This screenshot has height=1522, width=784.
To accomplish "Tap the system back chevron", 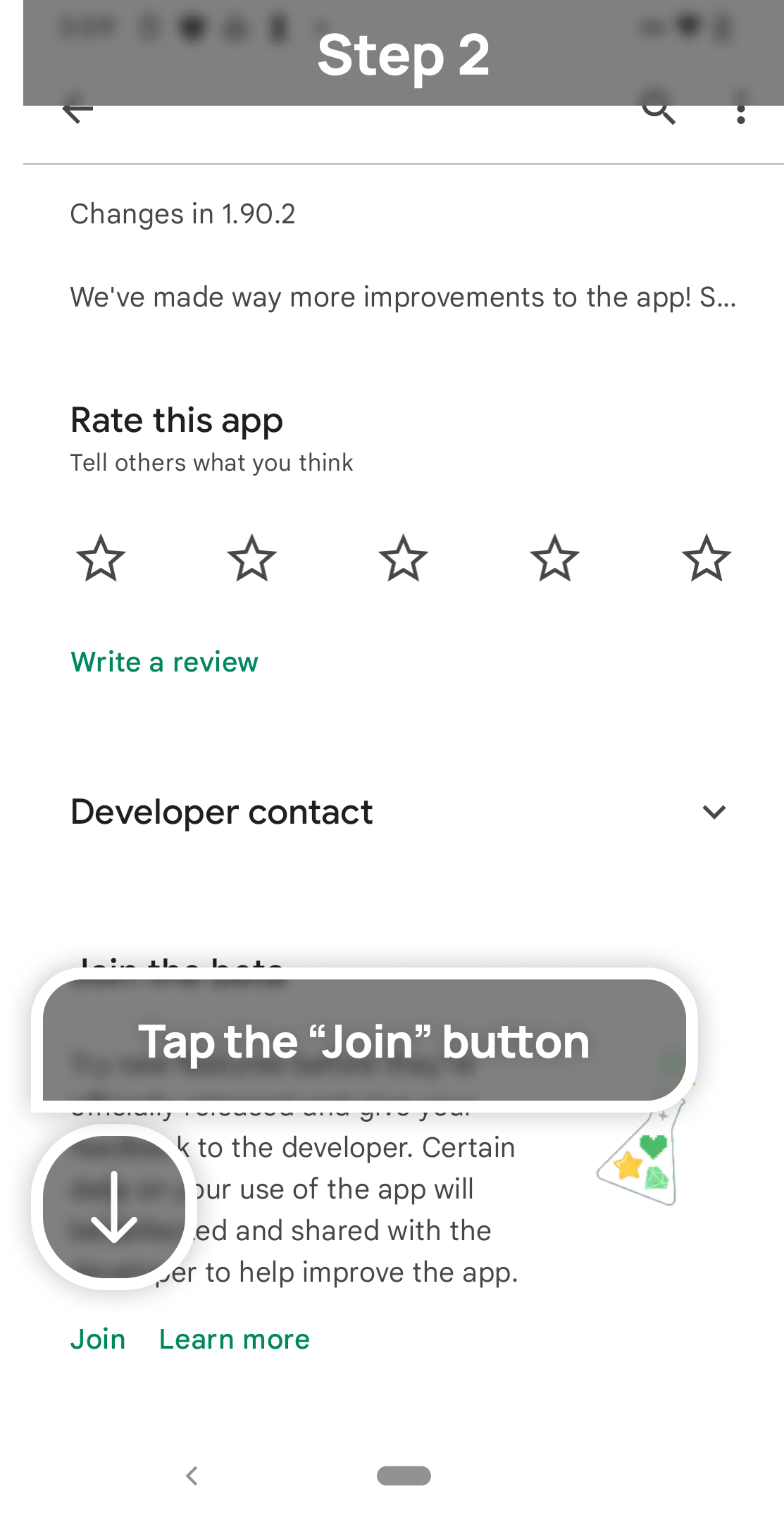I will (x=192, y=1475).
